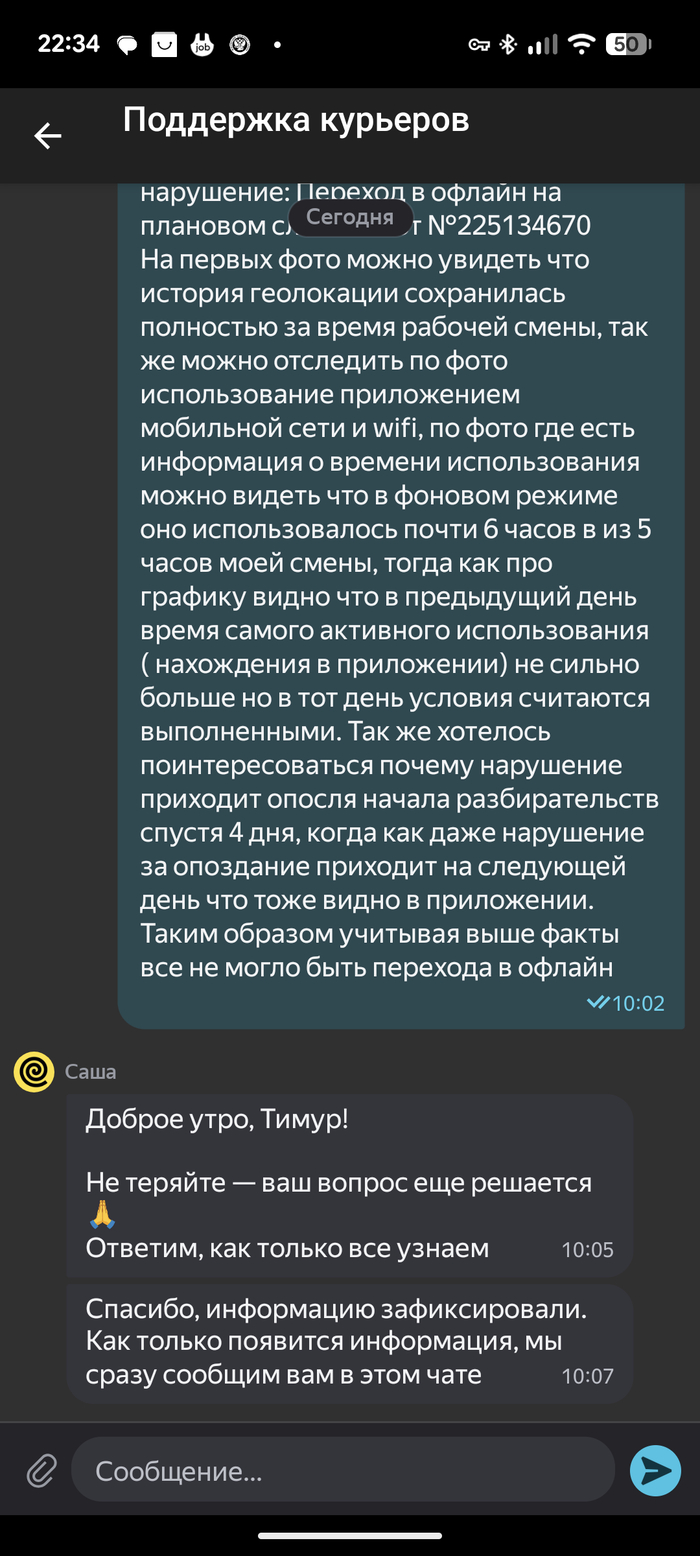Open the attachment paperclip
Screen dimensions: 700x1556
41,1470
